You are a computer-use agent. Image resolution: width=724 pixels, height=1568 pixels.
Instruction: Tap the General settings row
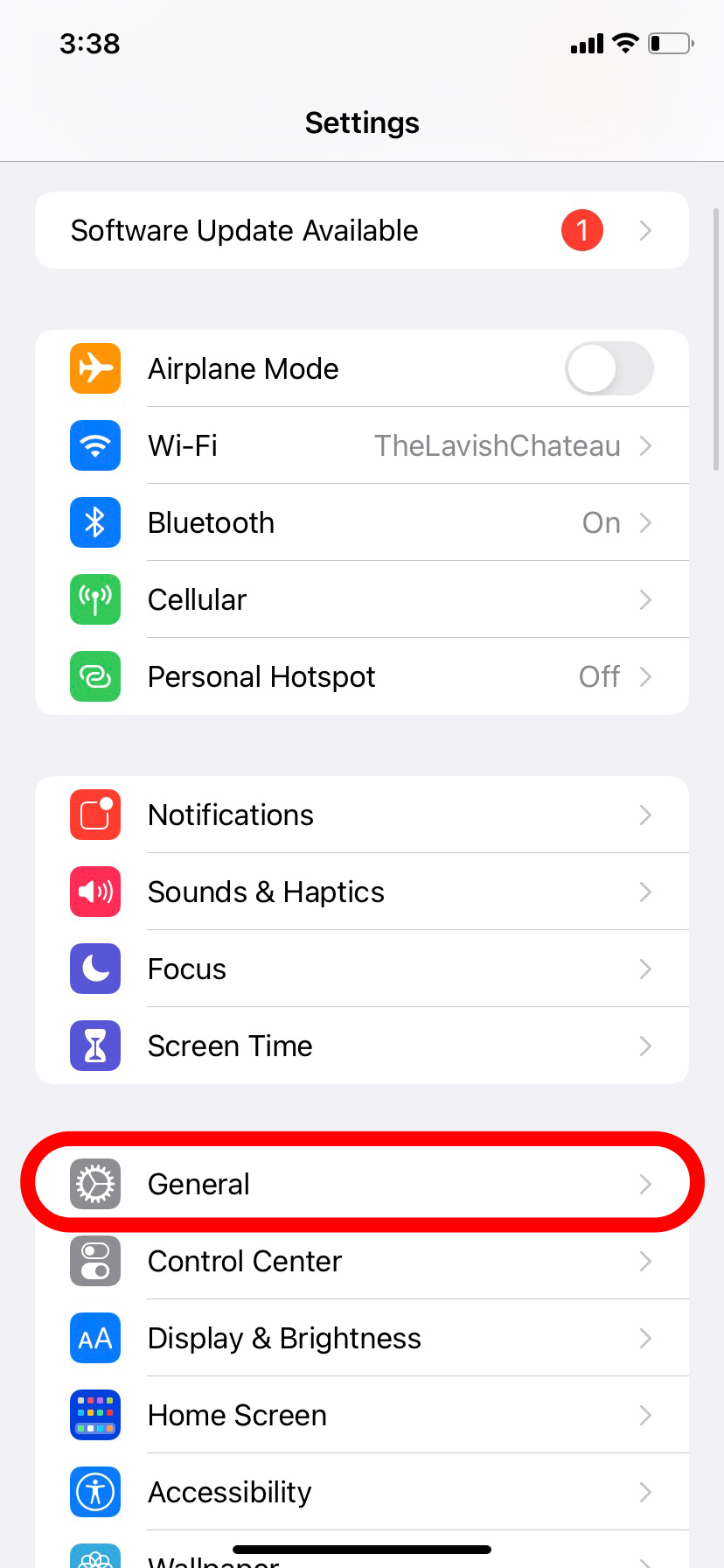click(x=362, y=1184)
